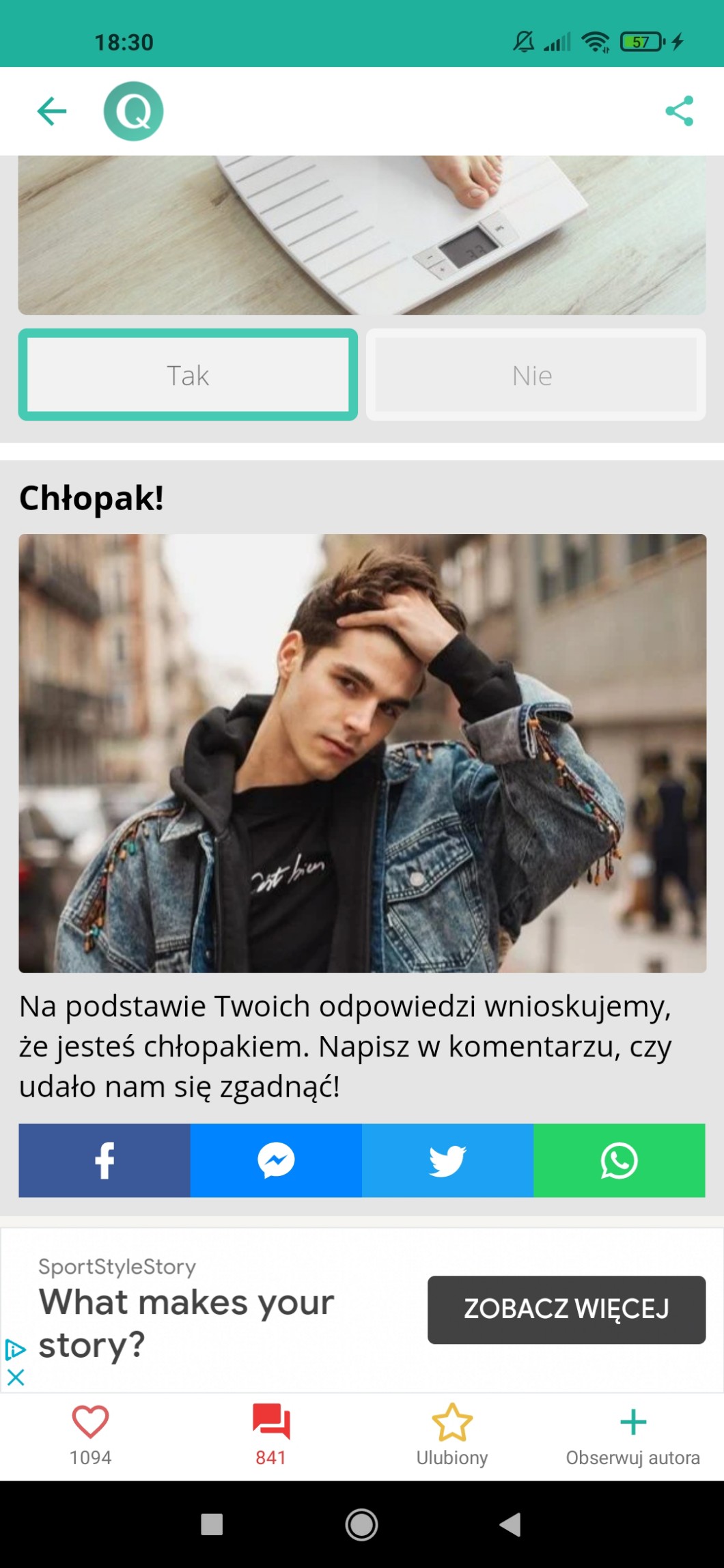
Task: Choose the Nie answer
Action: click(x=535, y=375)
